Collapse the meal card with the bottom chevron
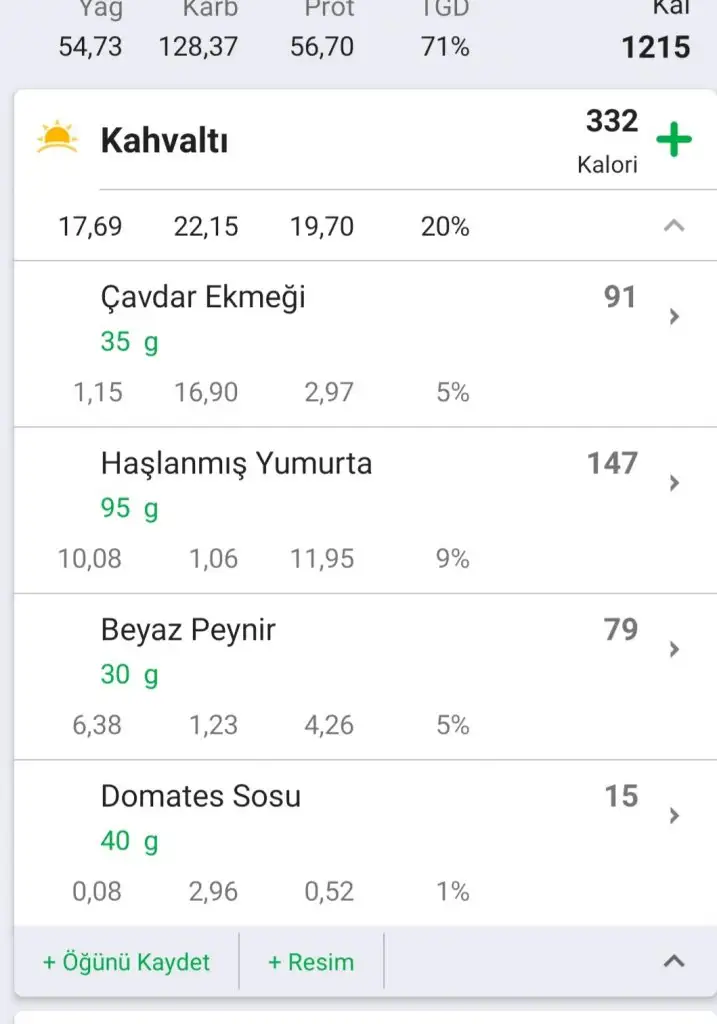 674,962
